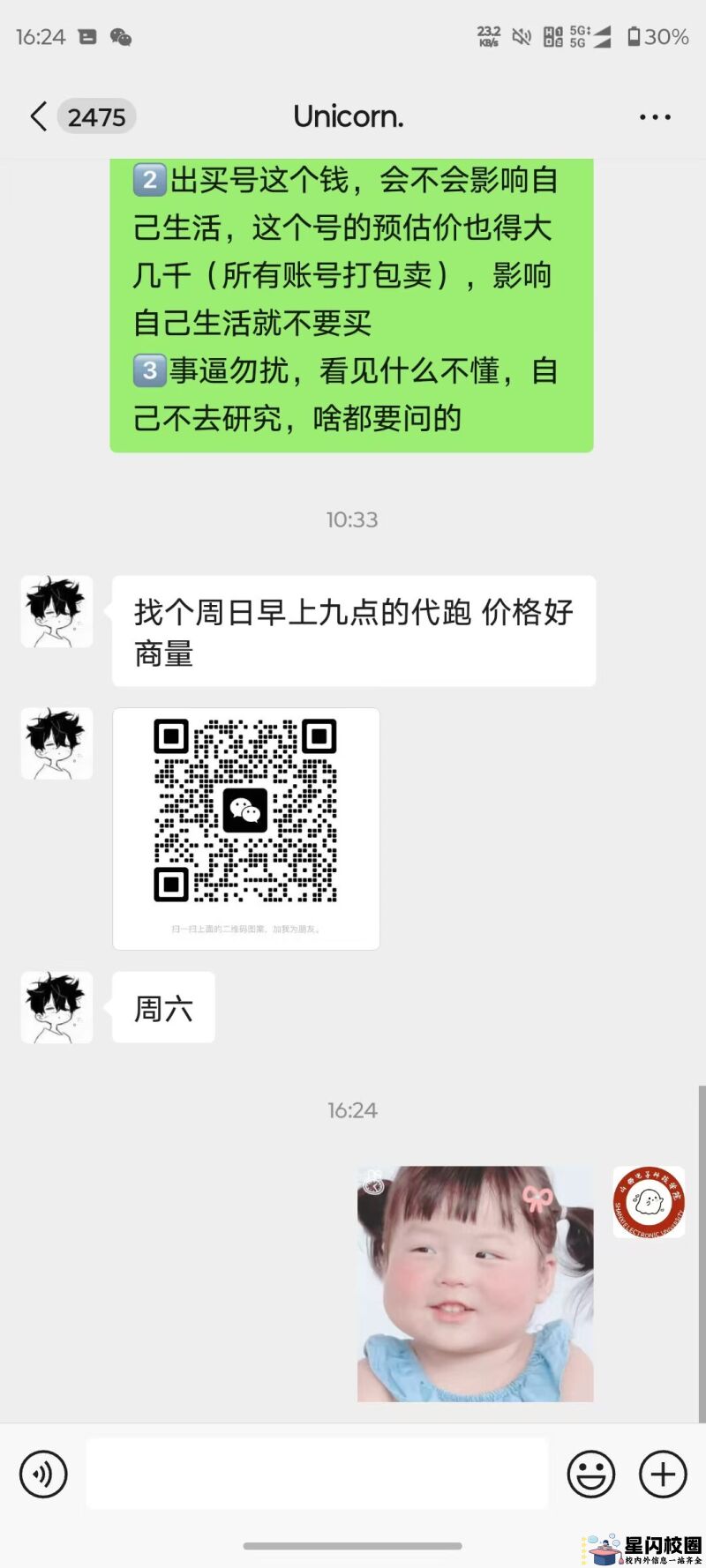This screenshot has width=706, height=1568.
Task: Open the plus attachments menu
Action: [x=663, y=1474]
